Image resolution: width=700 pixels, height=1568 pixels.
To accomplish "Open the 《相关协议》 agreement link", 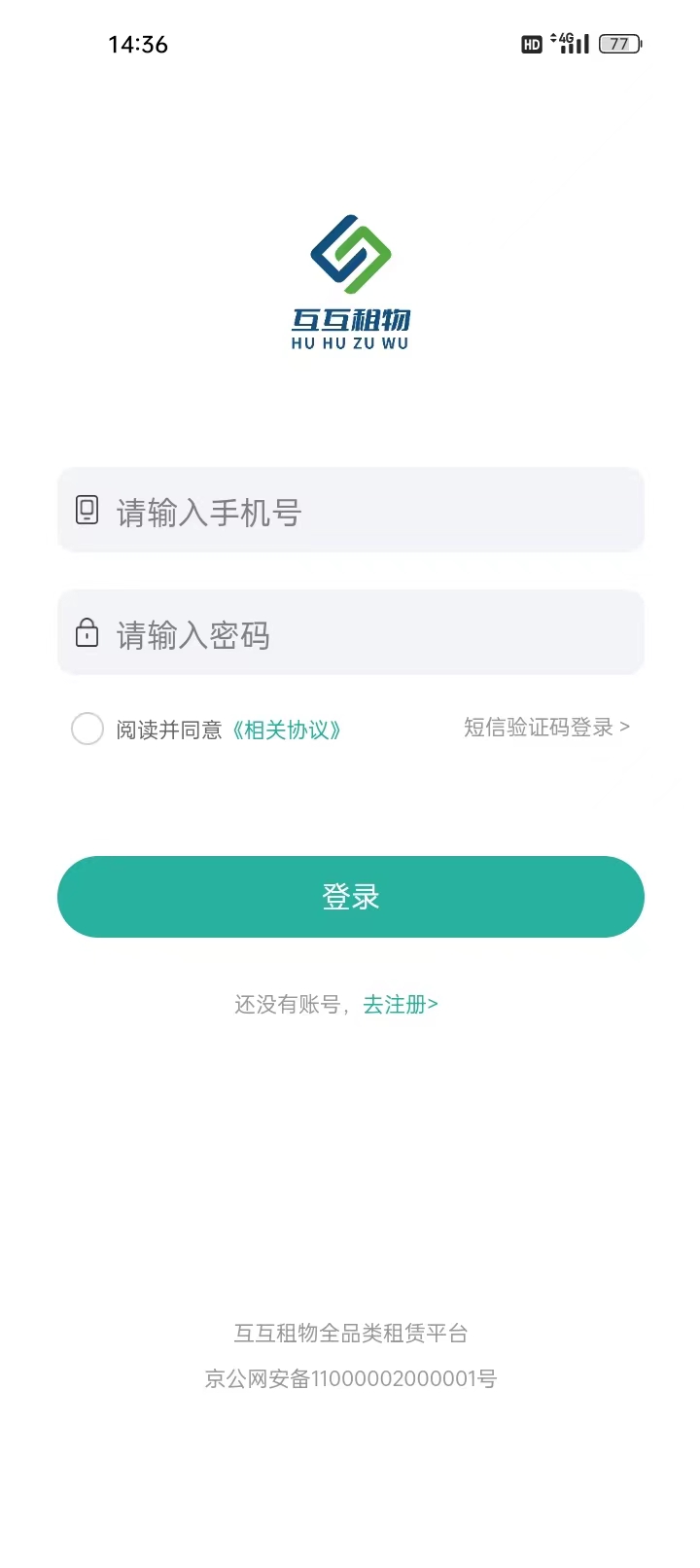I will coord(289,730).
